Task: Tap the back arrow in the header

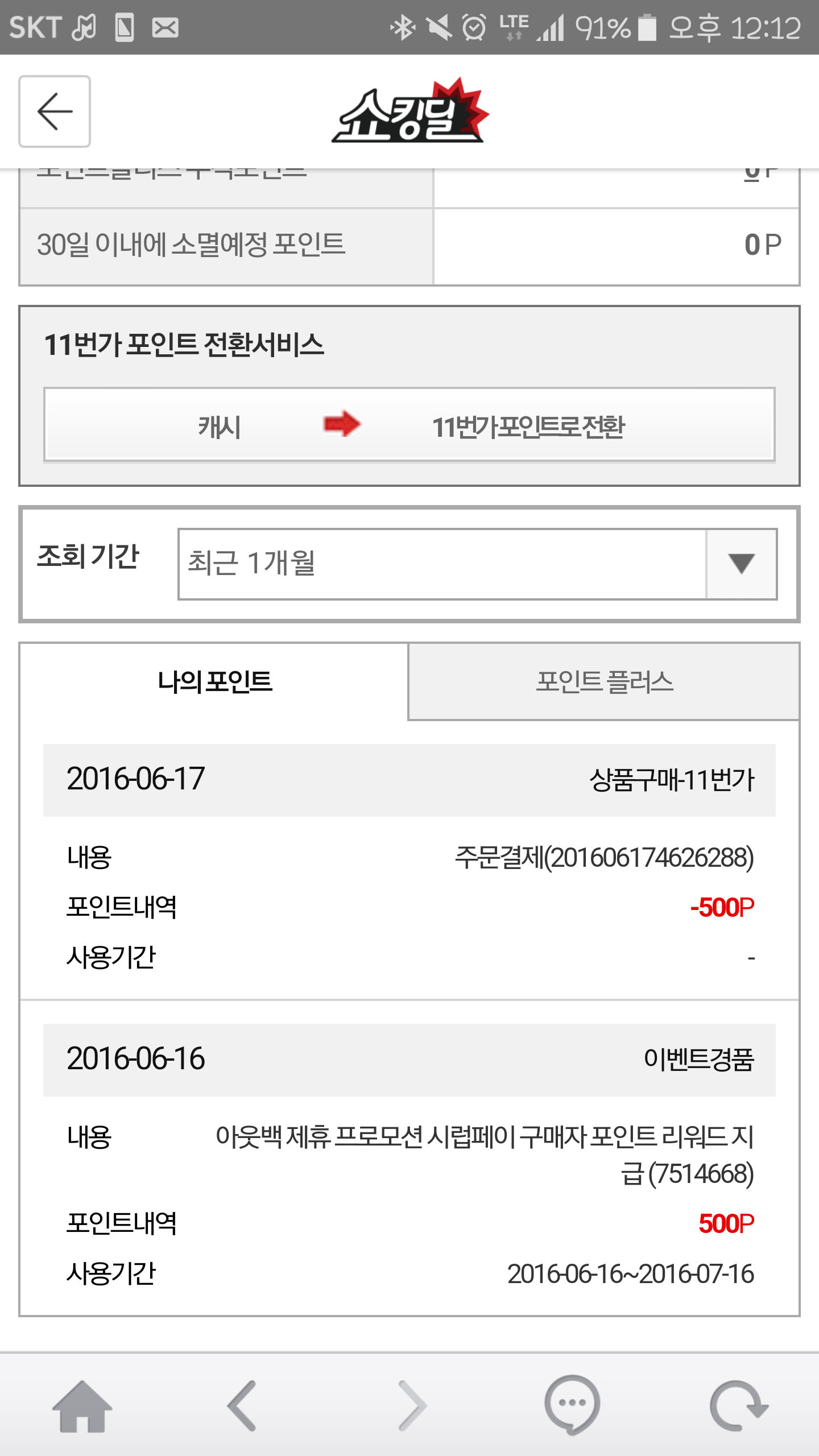Action: tap(55, 111)
